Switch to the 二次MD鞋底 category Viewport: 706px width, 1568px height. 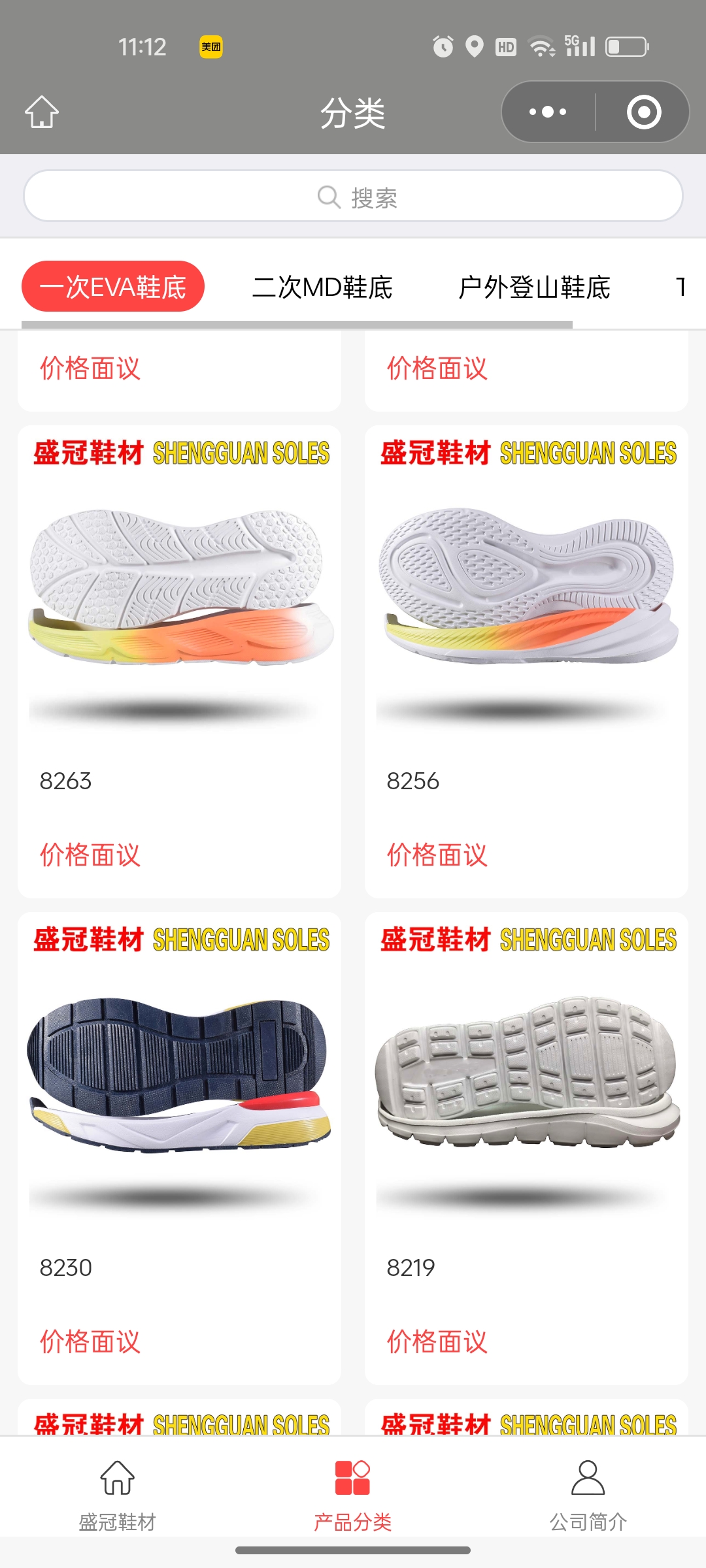(x=322, y=287)
